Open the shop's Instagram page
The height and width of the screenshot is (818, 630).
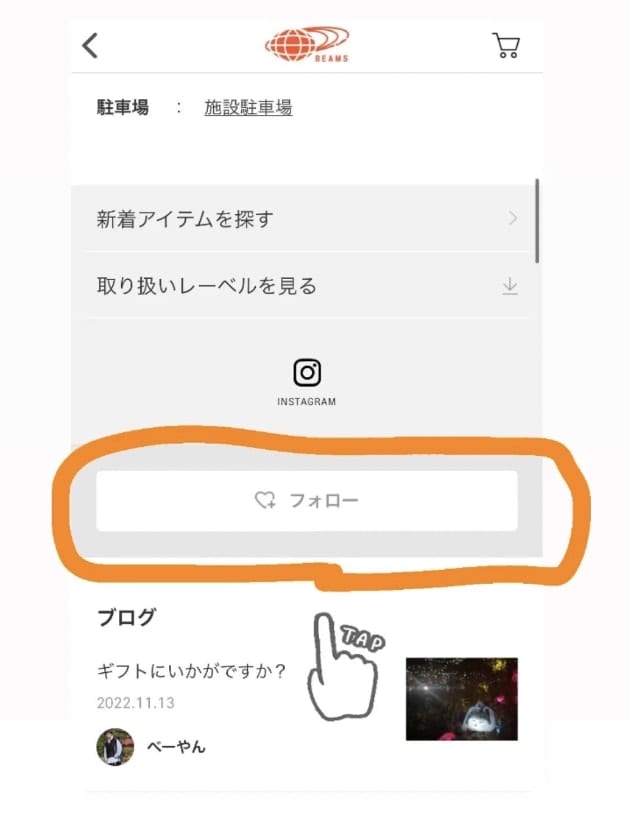pyautogui.click(x=307, y=380)
